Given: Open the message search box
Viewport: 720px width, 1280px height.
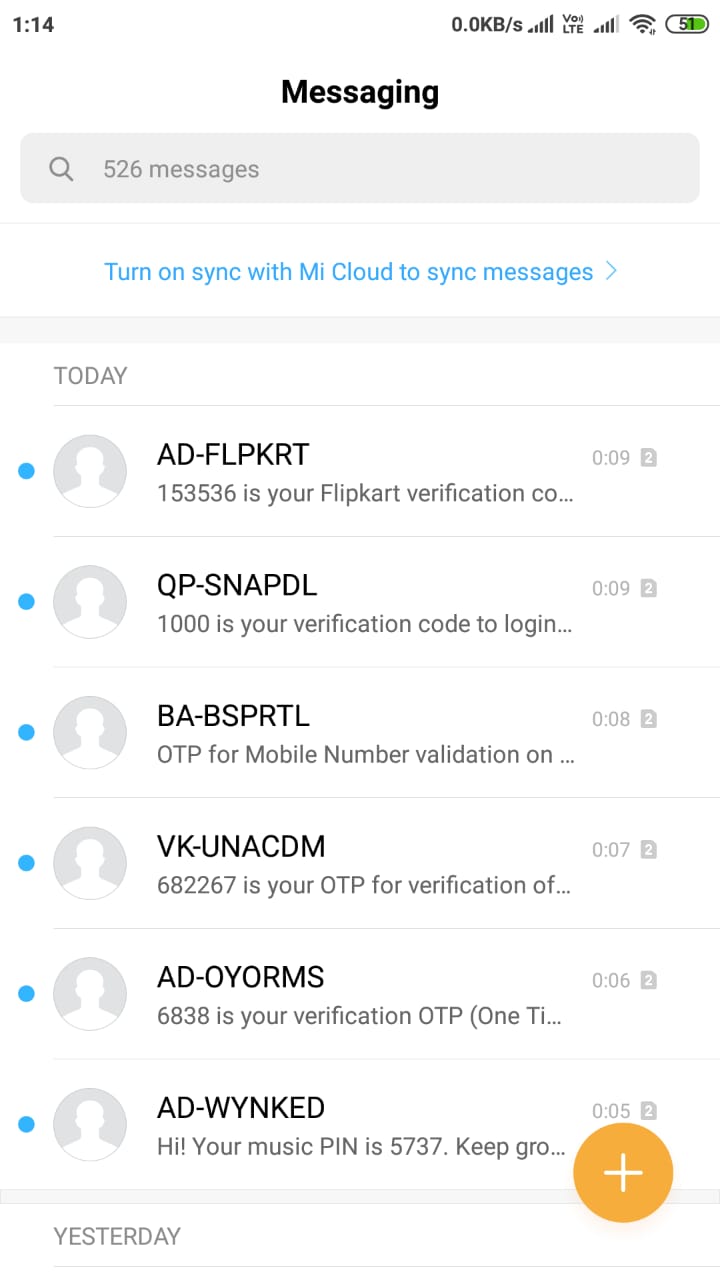Looking at the screenshot, I should (x=360, y=168).
